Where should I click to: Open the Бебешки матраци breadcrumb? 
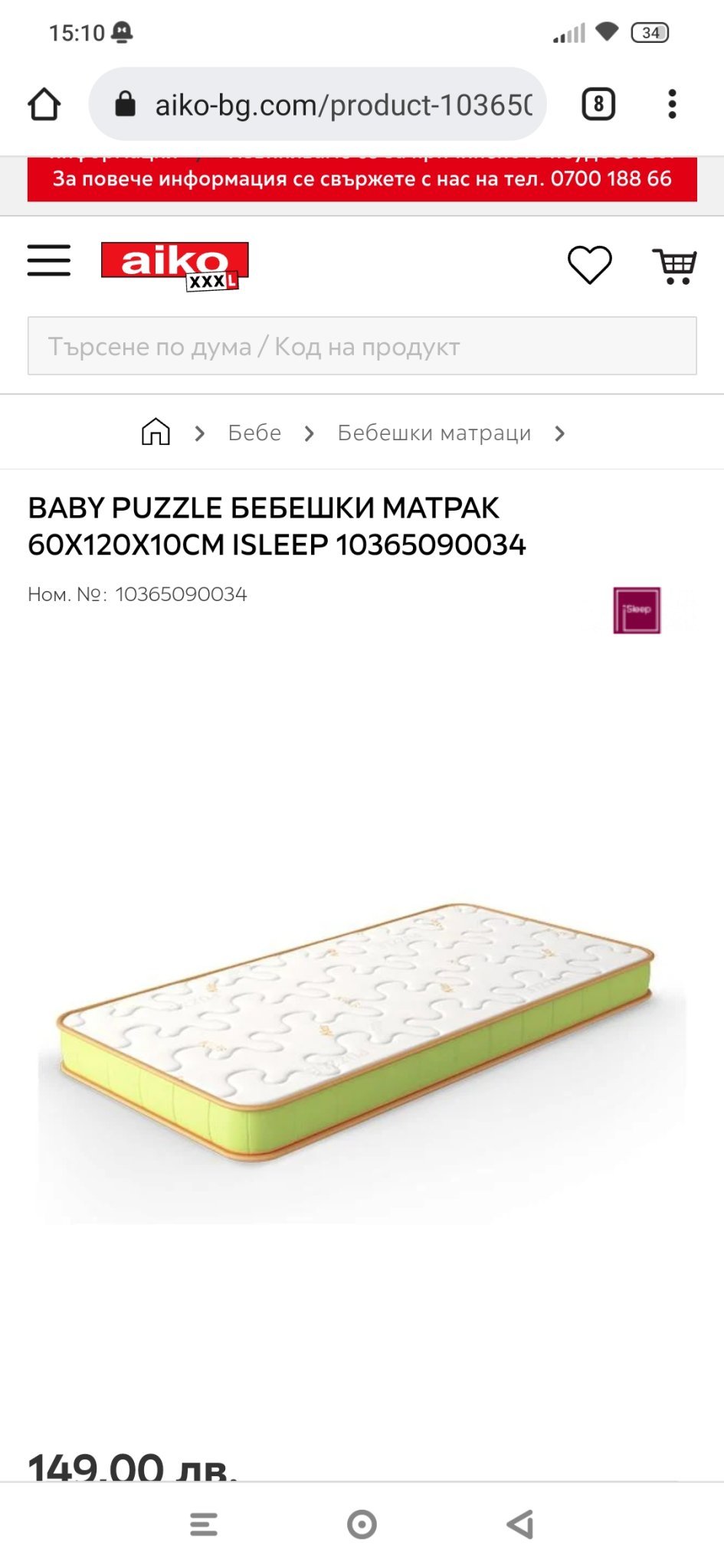click(434, 433)
